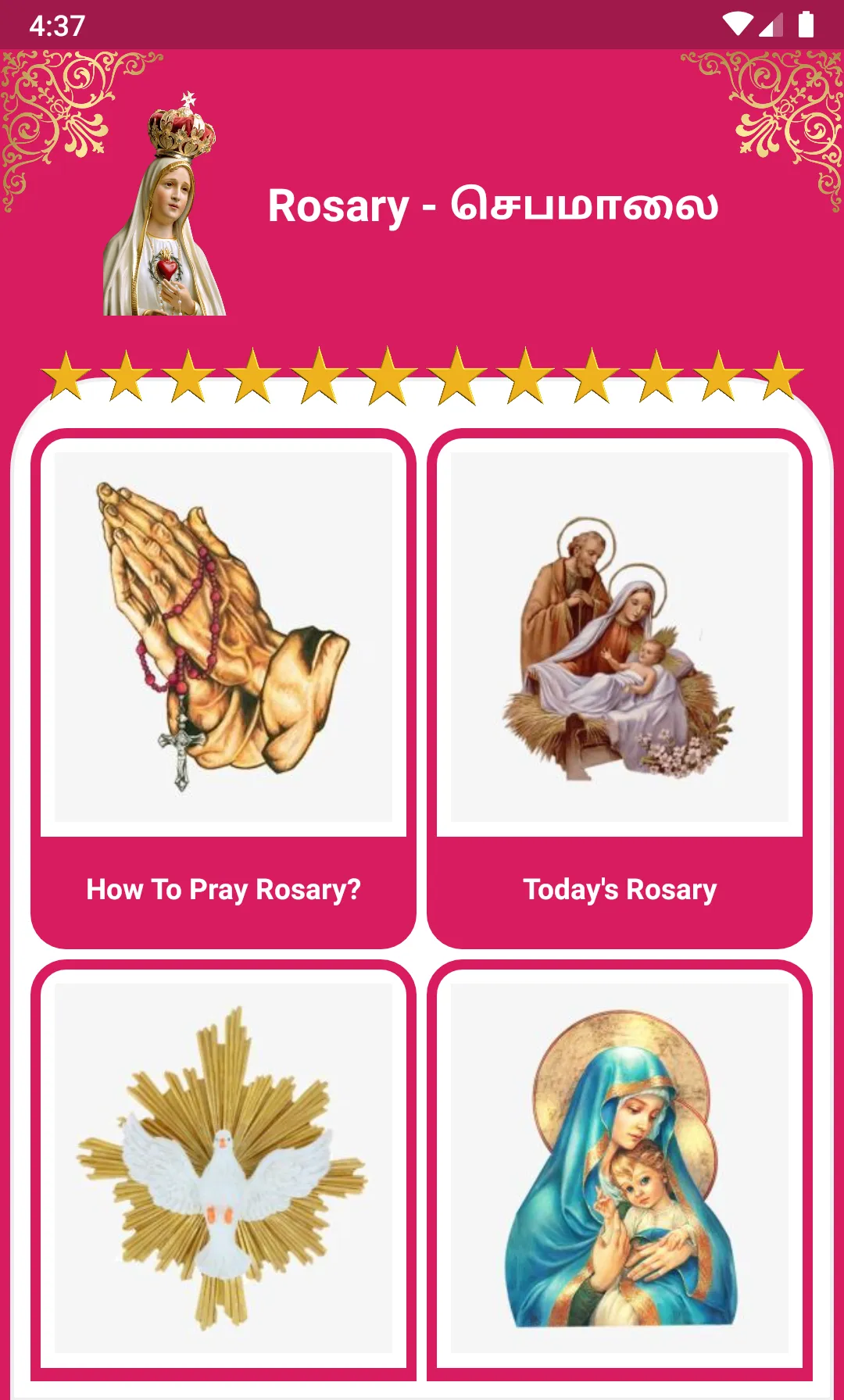Open the Today's Rosary card
844x1400 pixels.
620,687
